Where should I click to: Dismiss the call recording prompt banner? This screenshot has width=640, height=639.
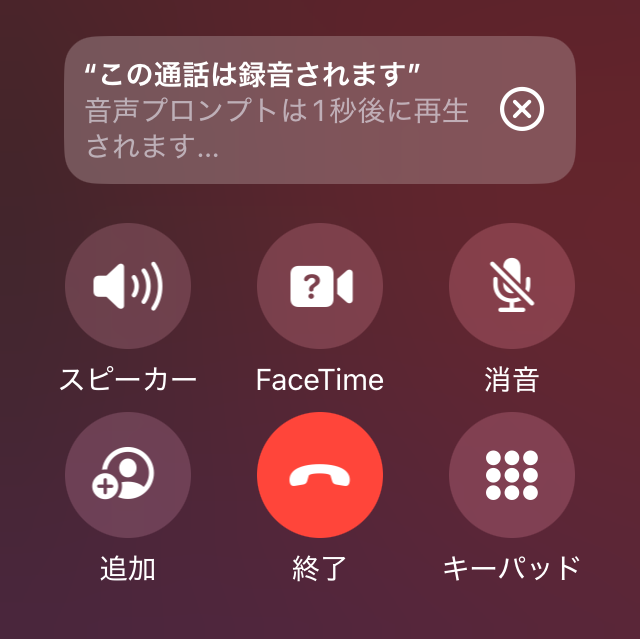(x=522, y=109)
